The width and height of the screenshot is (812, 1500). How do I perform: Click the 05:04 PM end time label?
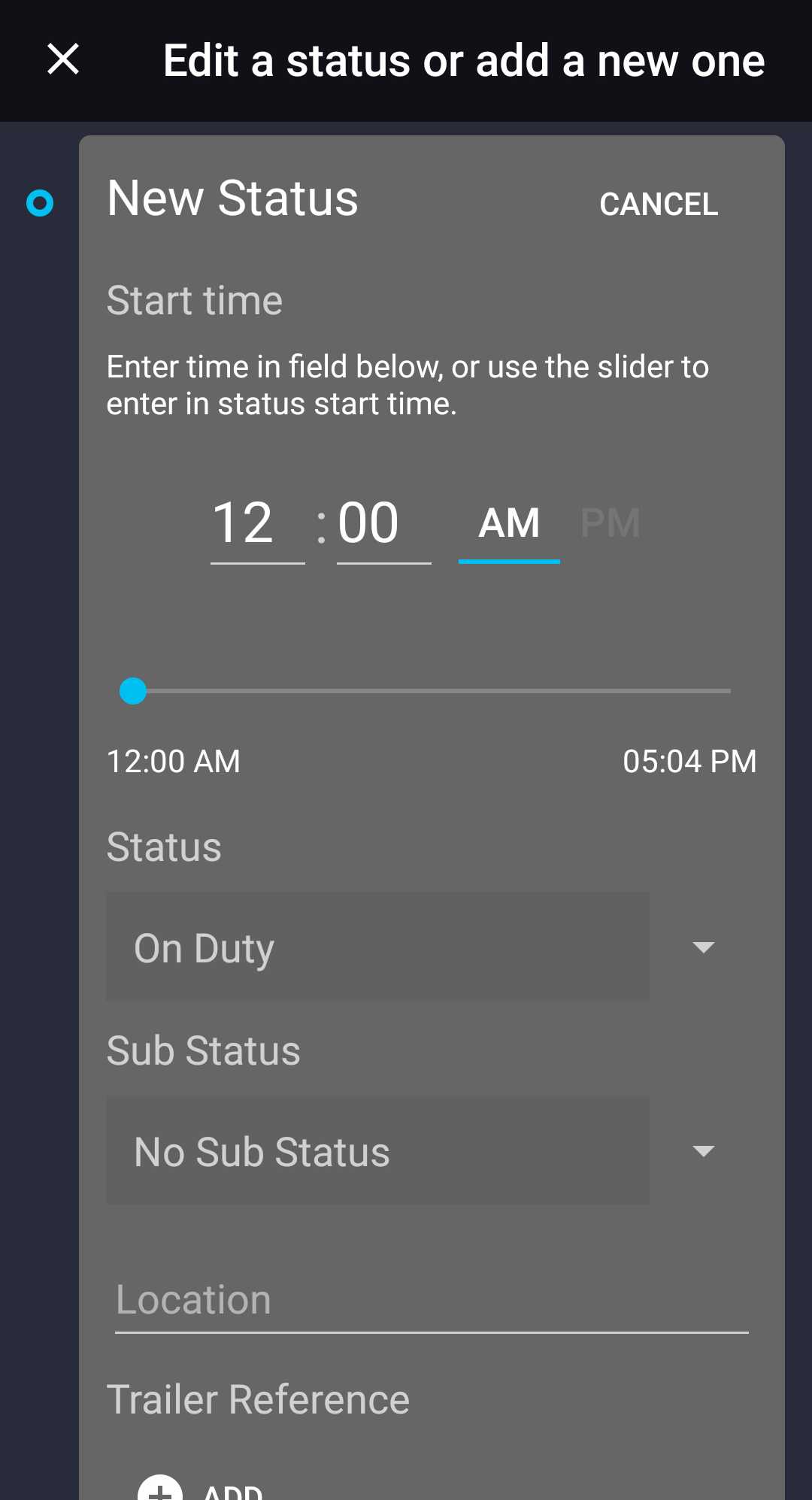(x=690, y=761)
